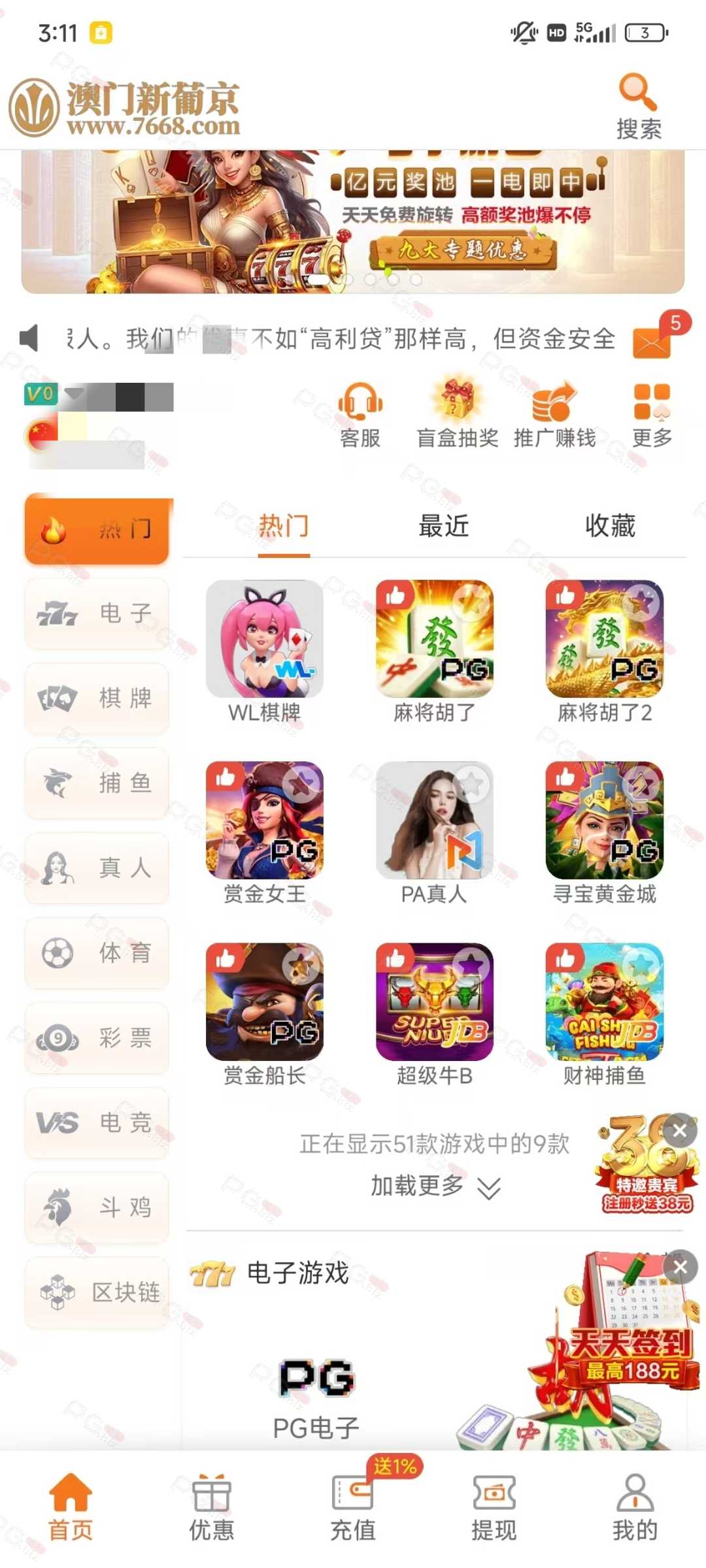The height and width of the screenshot is (1568, 706).
Task: Switch to the 最近 tab
Action: click(x=444, y=526)
